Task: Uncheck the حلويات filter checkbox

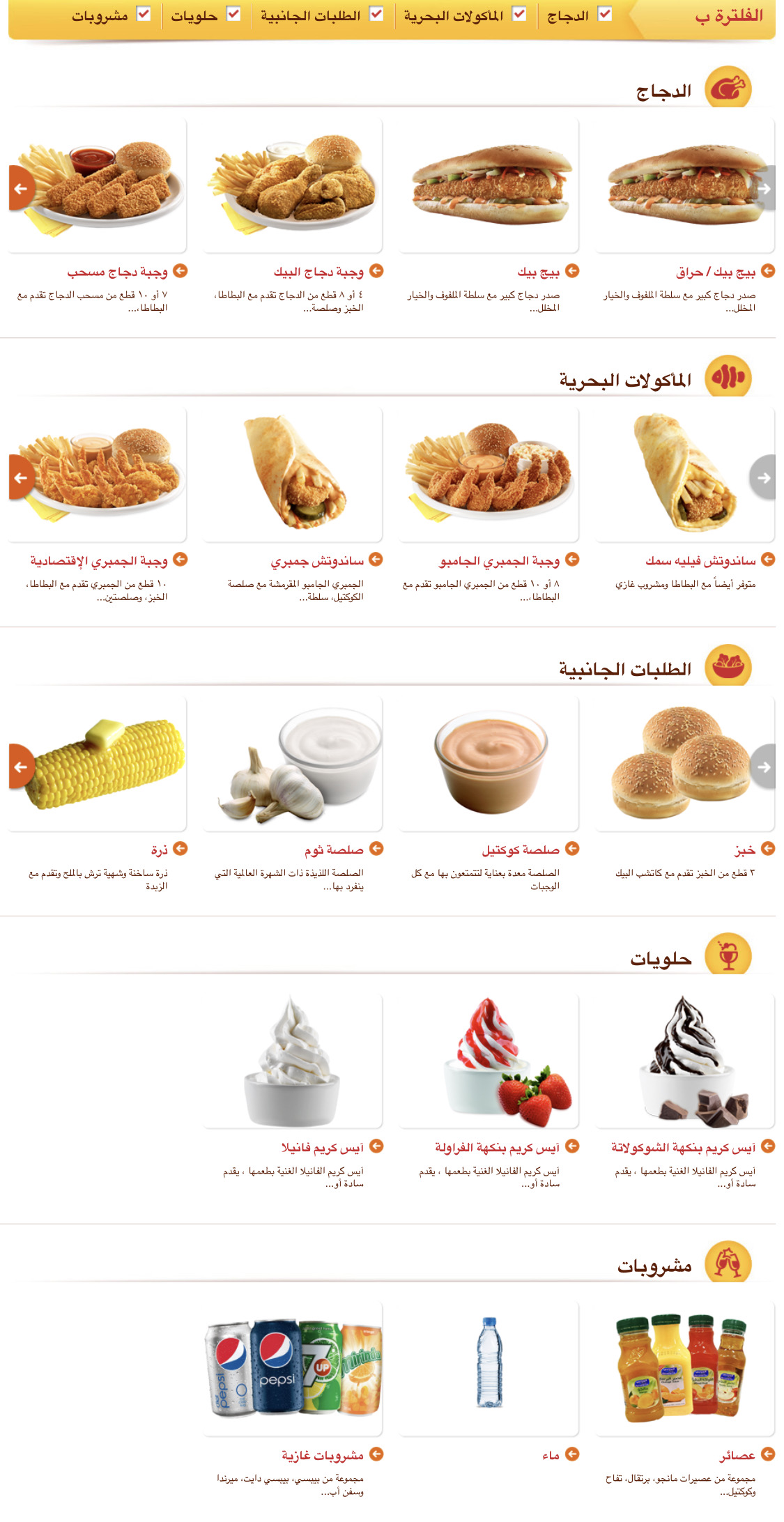Action: 234,14
